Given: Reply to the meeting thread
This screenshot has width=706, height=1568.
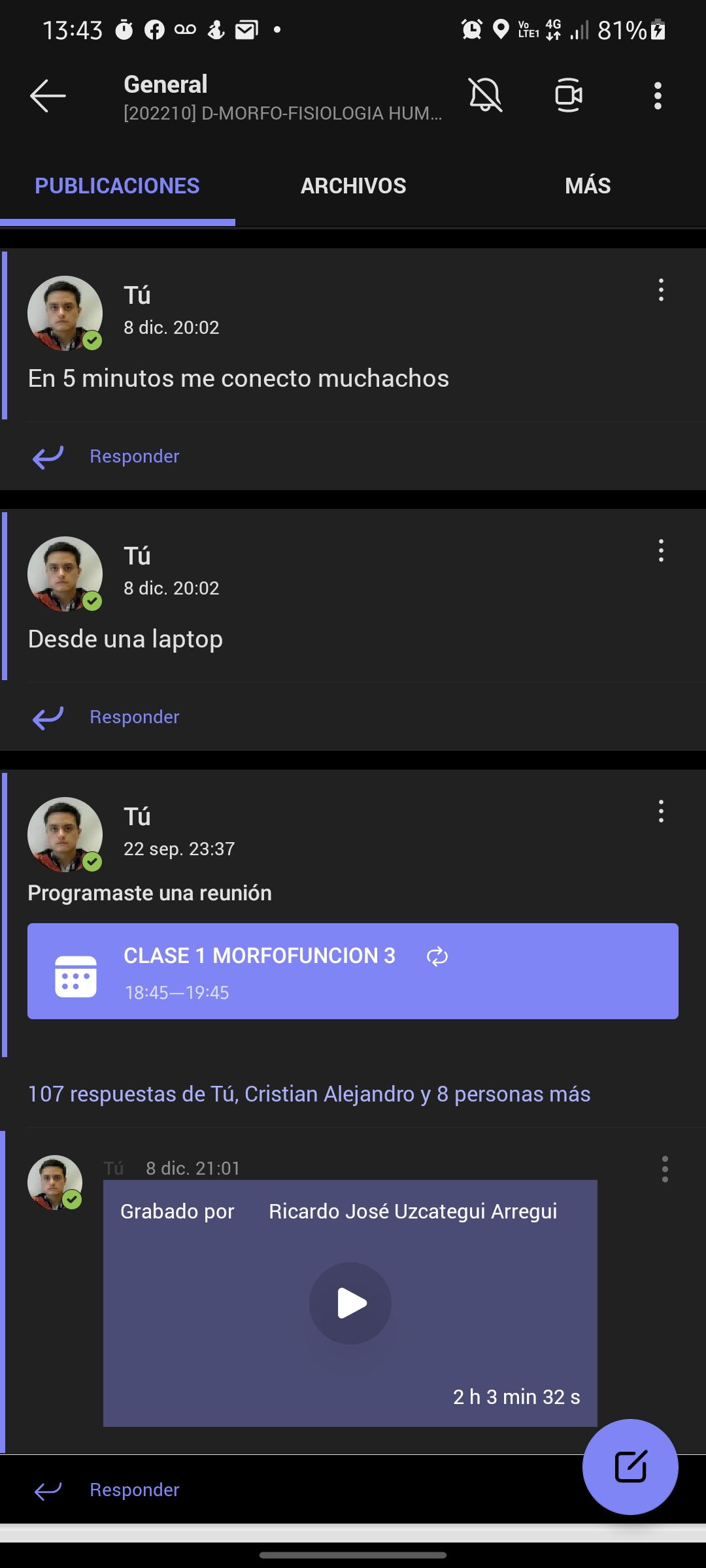Looking at the screenshot, I should pos(134,1490).
